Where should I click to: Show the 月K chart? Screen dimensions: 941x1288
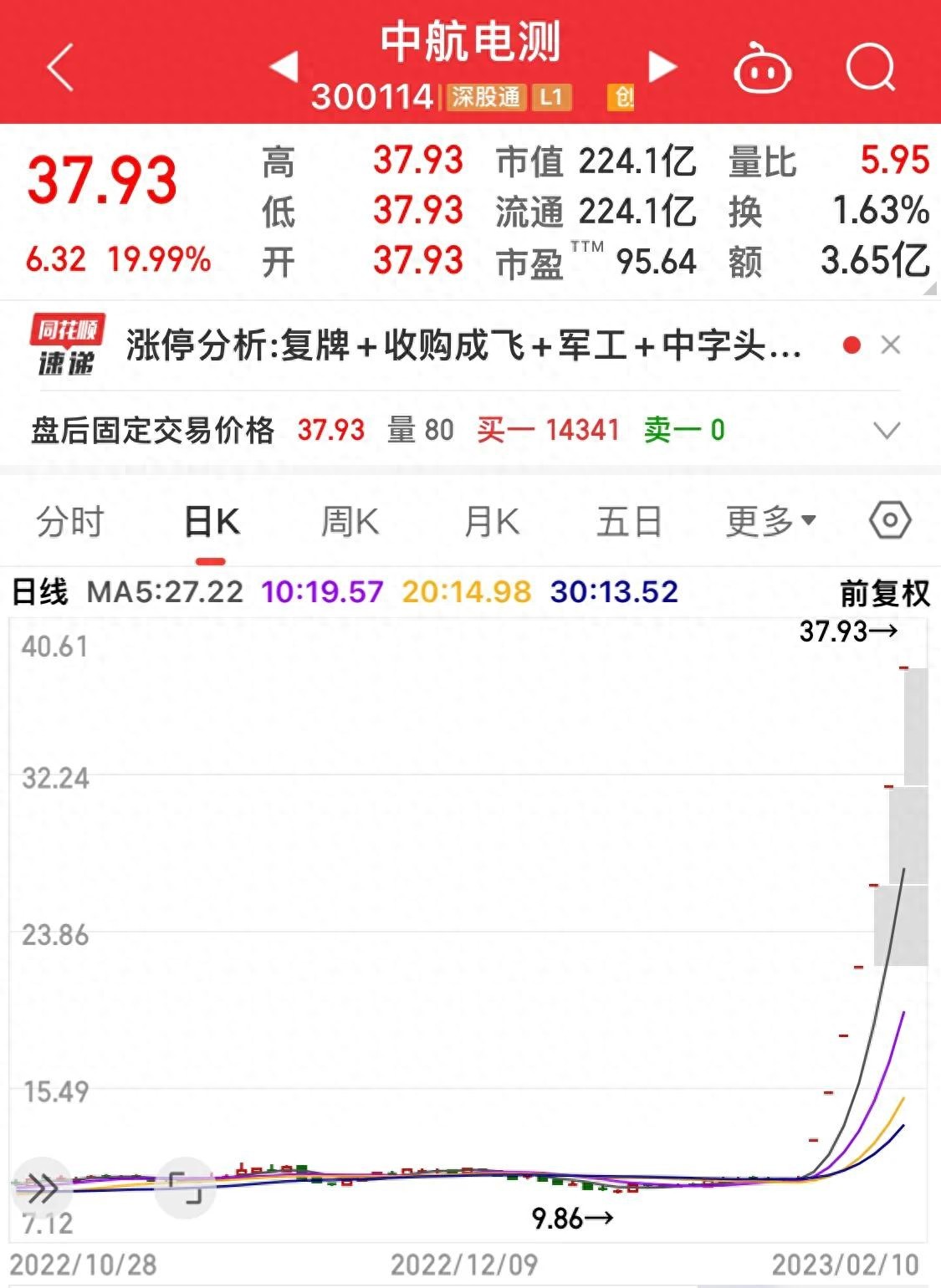click(492, 522)
